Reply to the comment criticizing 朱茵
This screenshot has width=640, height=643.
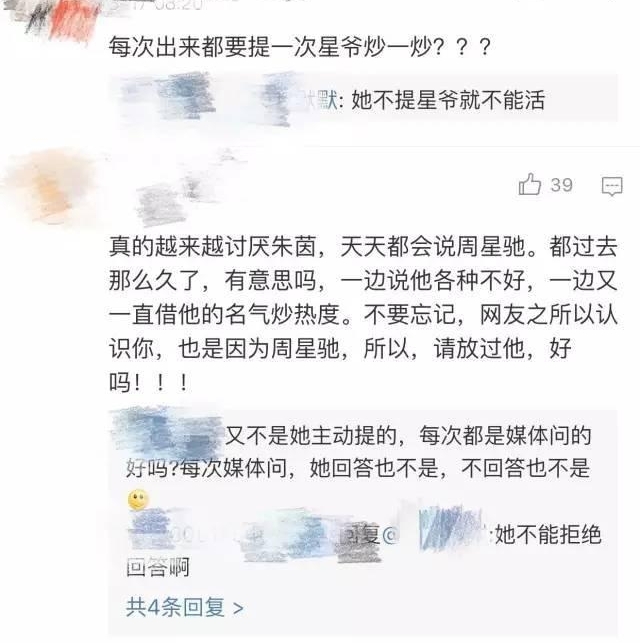pos(611,186)
